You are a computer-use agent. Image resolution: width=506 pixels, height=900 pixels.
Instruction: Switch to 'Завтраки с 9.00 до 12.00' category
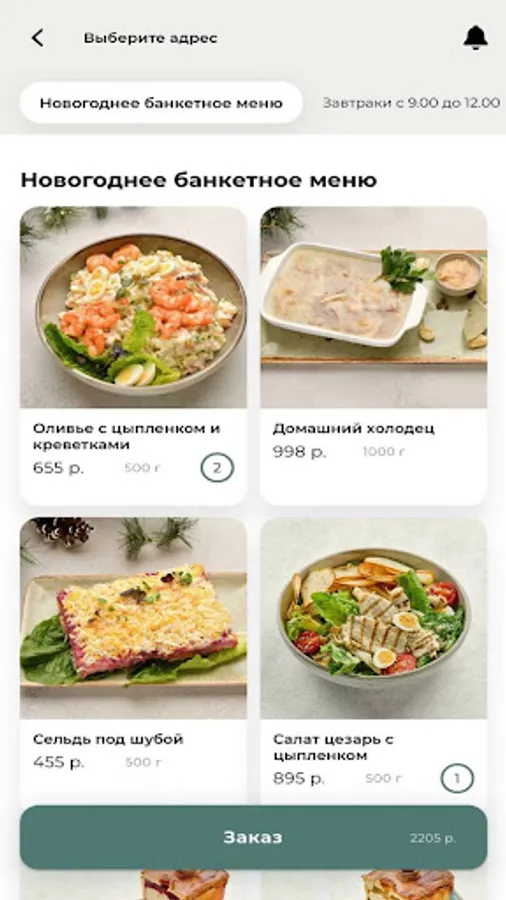tap(411, 103)
